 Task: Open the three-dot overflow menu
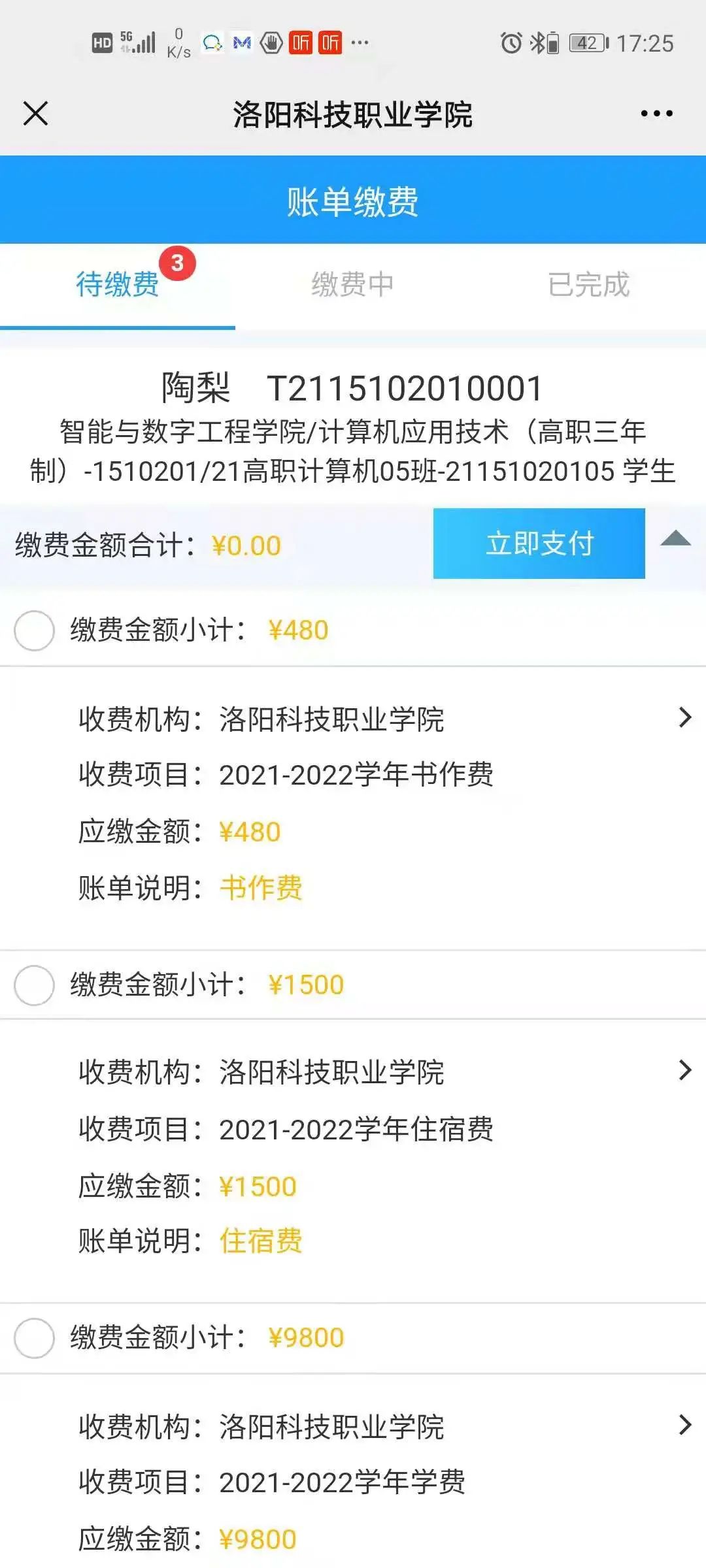click(x=656, y=114)
